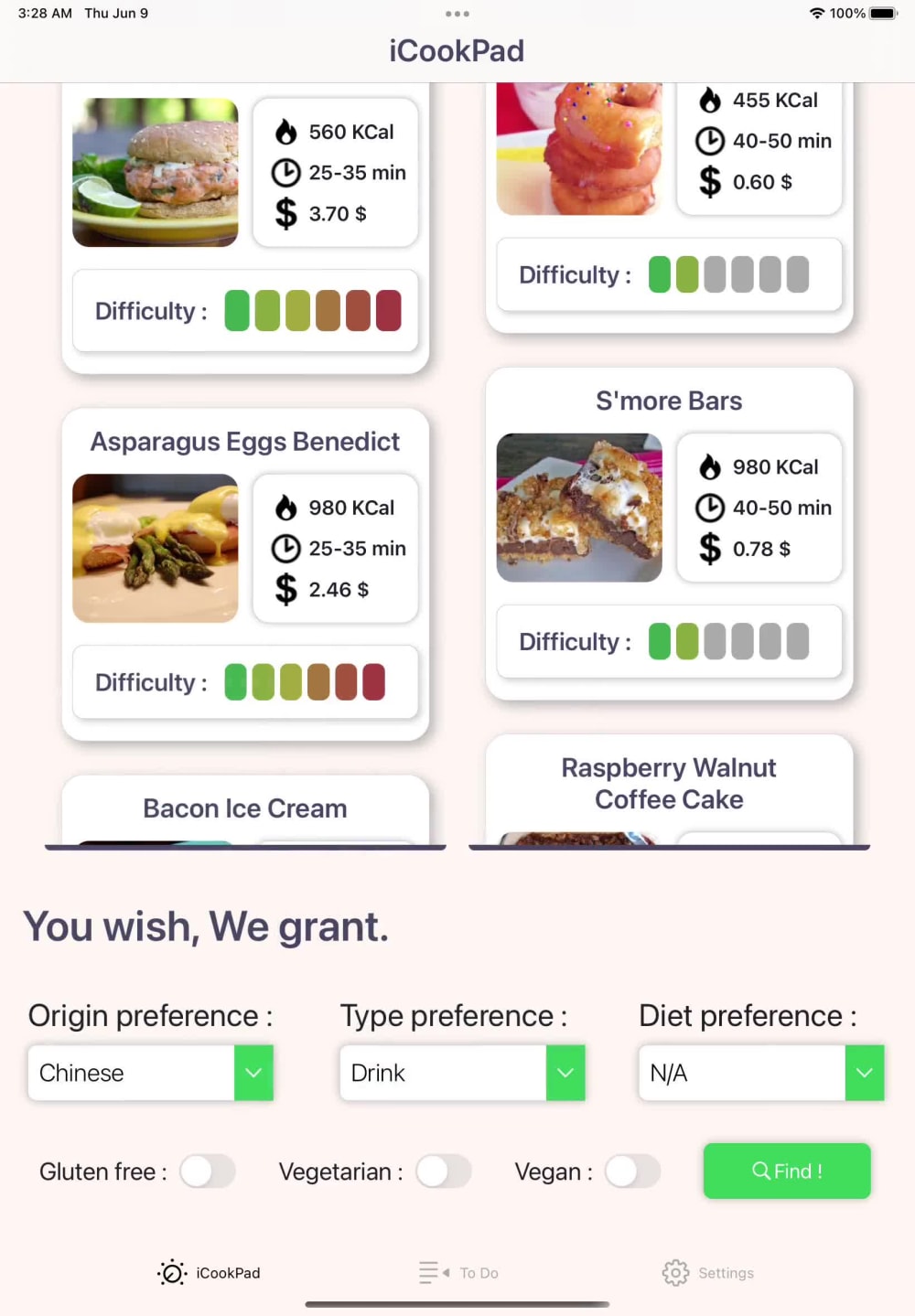Tap the clock icon showing 40-50 min on S'more Bars
Image resolution: width=915 pixels, height=1316 pixels.
click(711, 508)
